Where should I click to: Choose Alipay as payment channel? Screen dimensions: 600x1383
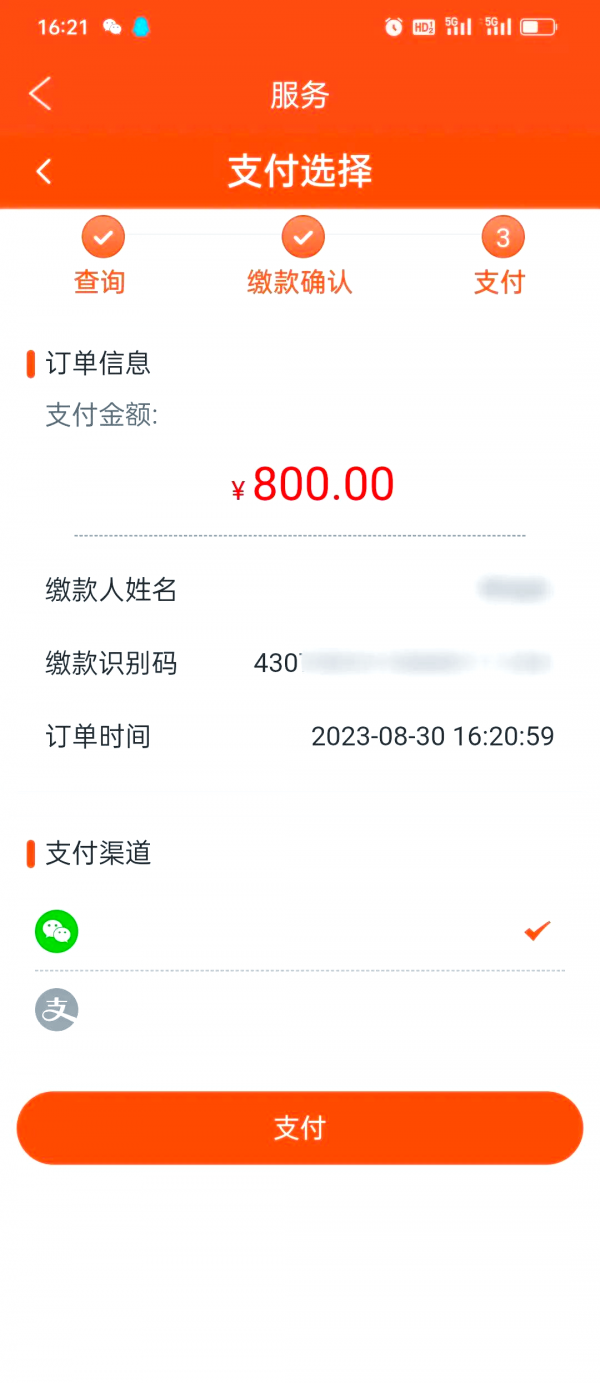(57, 1010)
